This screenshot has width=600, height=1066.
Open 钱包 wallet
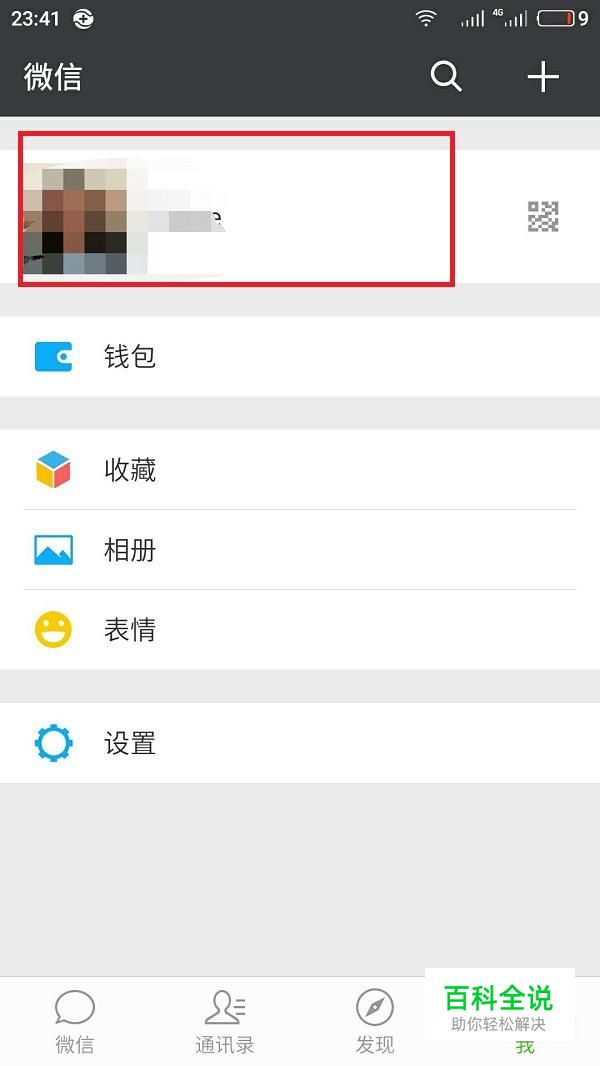pyautogui.click(x=300, y=356)
